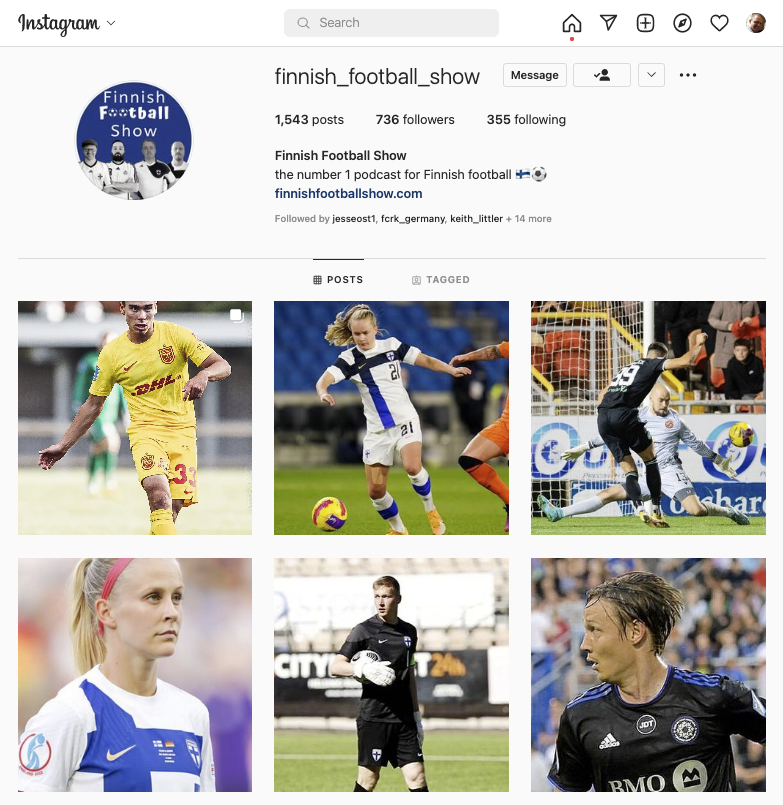This screenshot has height=805, width=783.
Task: Open the post of goalkeeper holding ball
Action: pyautogui.click(x=391, y=675)
